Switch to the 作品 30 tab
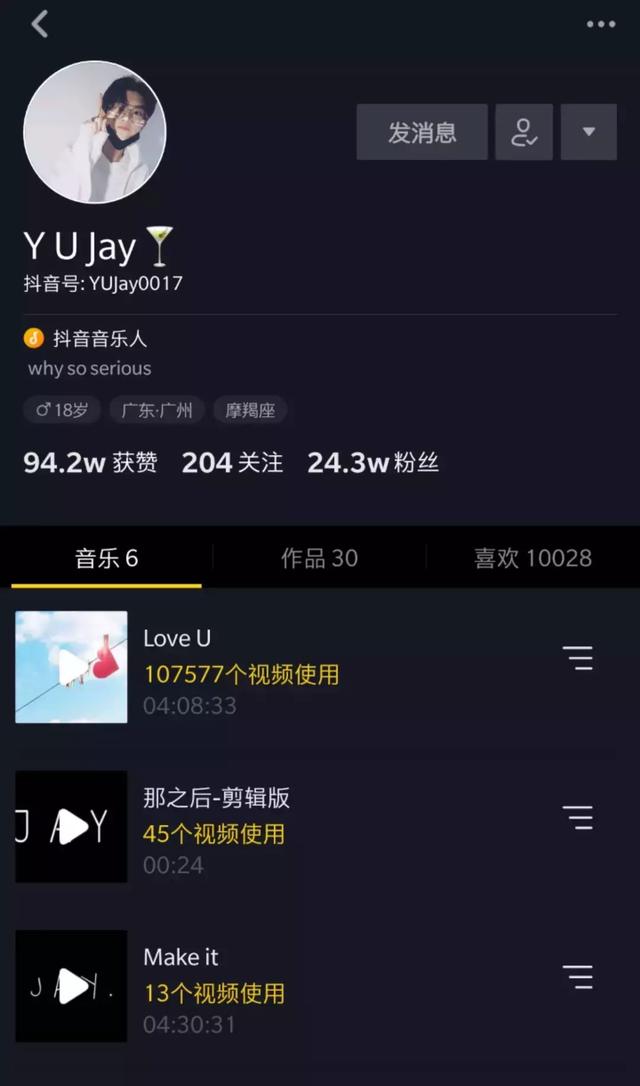The image size is (640, 1086). pos(319,558)
